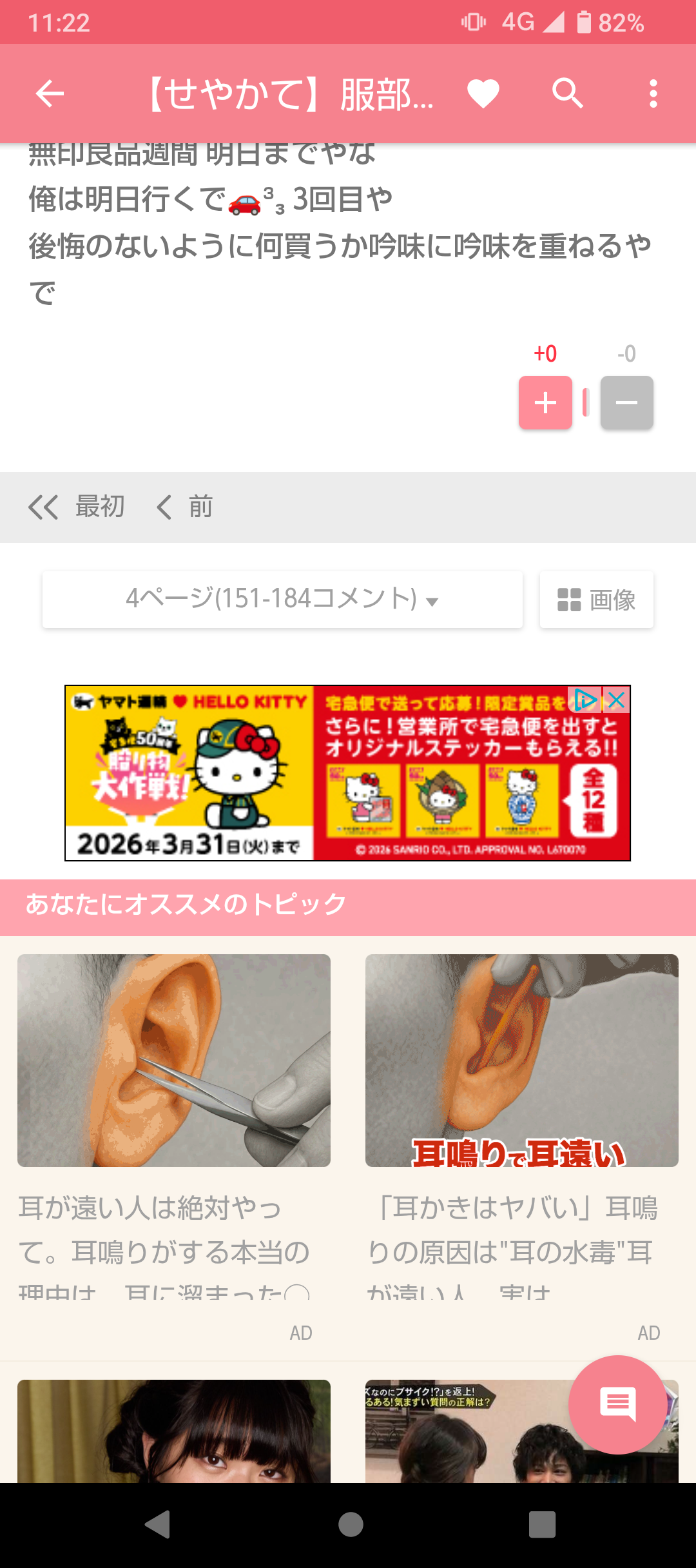The image size is (696, 1568).
Task: Jump to the first page via 最初
Action: [x=76, y=507]
